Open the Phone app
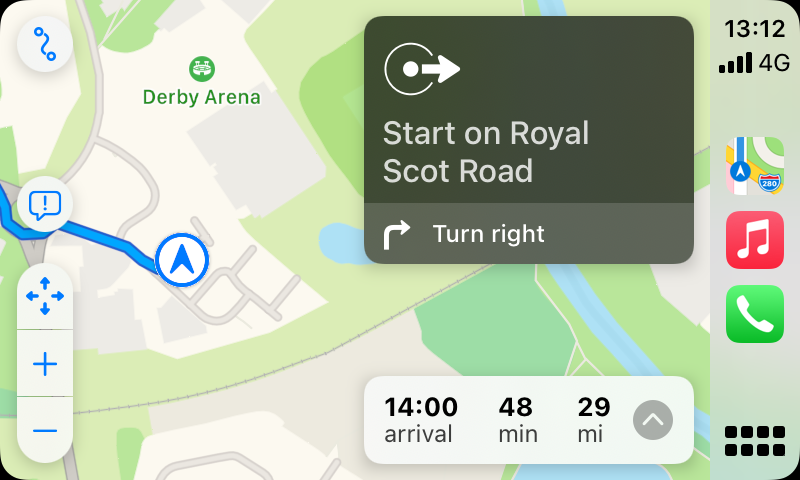800x480 pixels. pyautogui.click(x=754, y=314)
